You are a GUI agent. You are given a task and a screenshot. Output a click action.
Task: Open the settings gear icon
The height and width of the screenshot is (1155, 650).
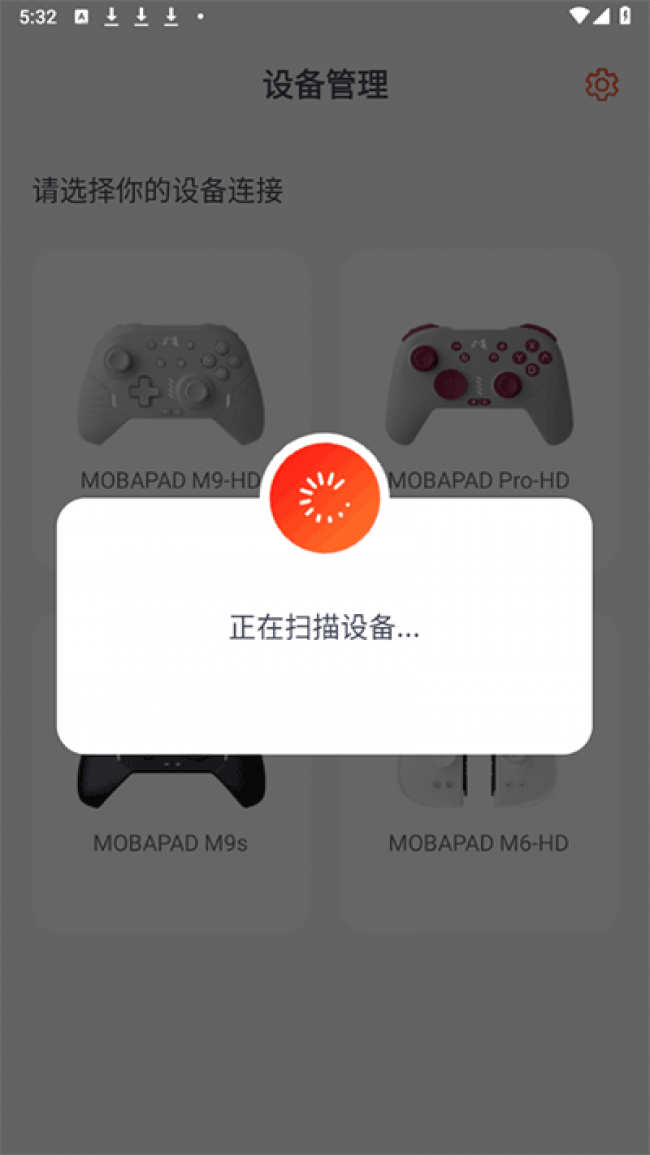coord(601,85)
